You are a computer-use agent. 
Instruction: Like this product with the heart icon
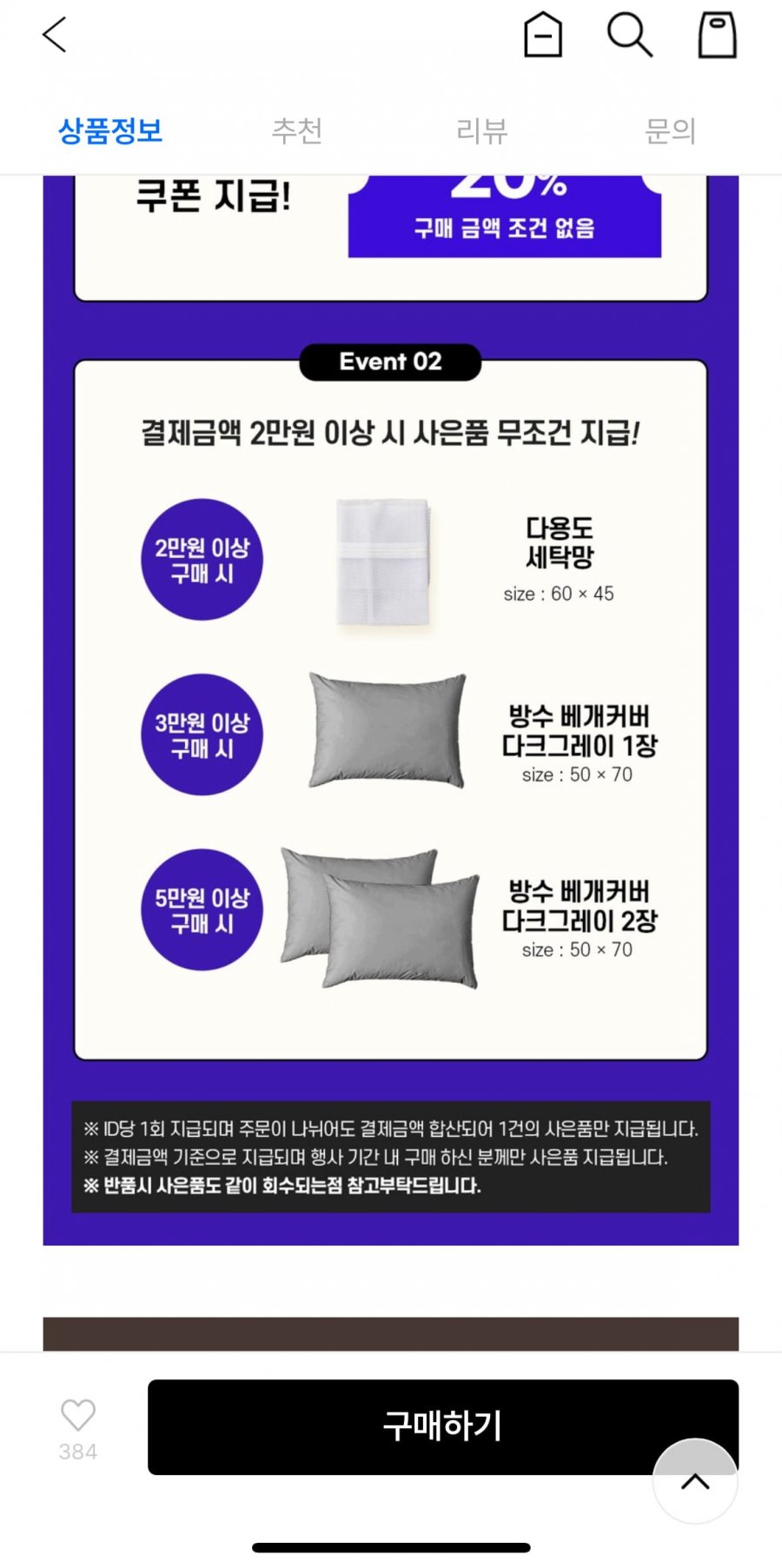coord(78,1415)
